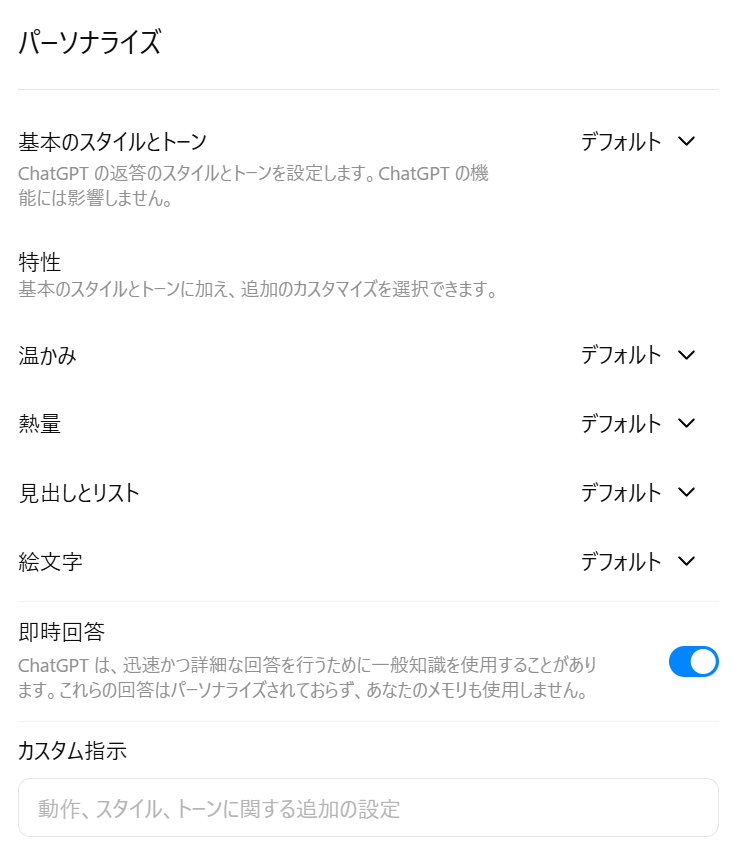Select the chevron icon beside 熱量
The image size is (738, 861).
(x=686, y=424)
